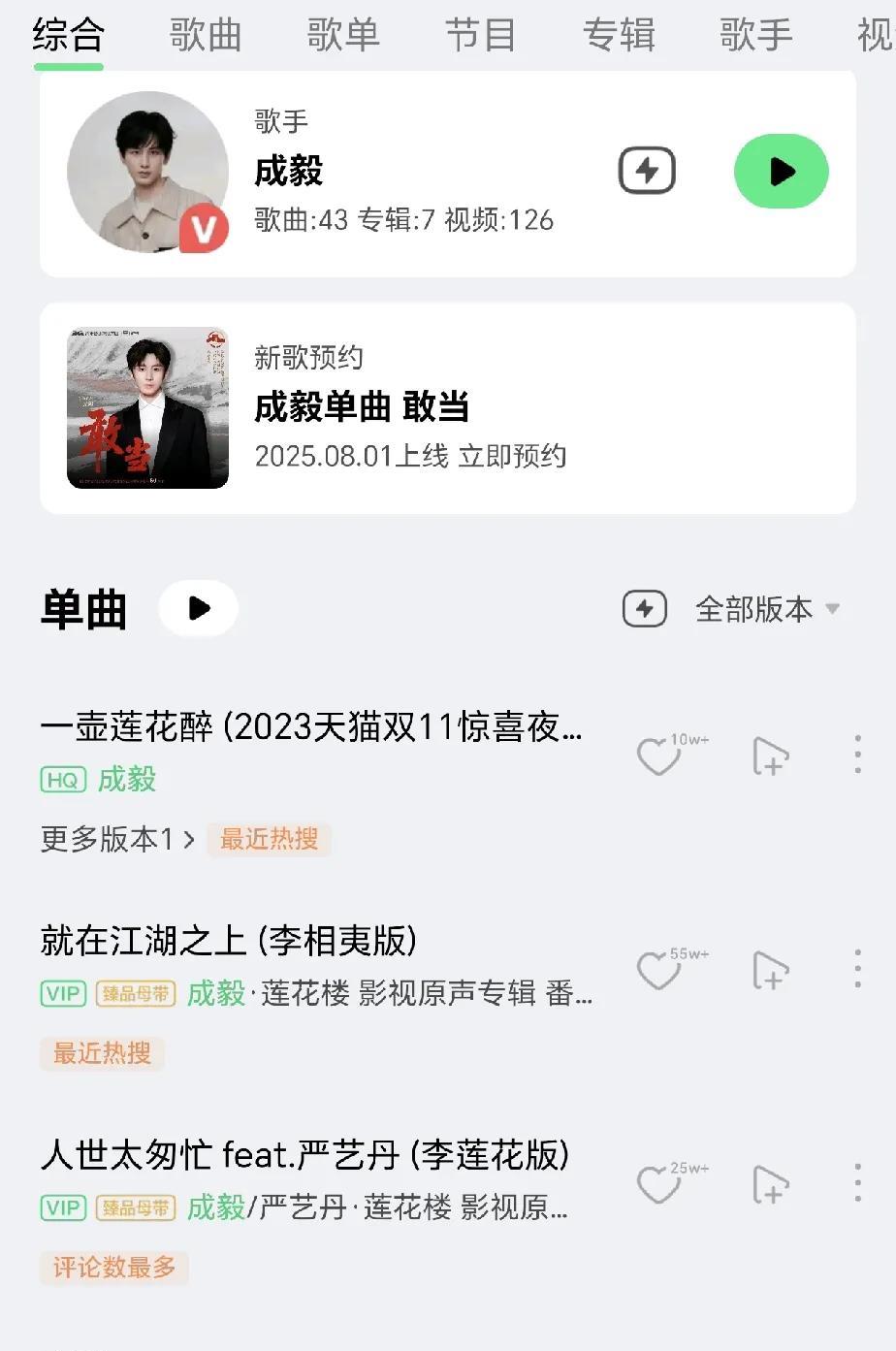Switch to the 歌曲 tab

[205, 36]
